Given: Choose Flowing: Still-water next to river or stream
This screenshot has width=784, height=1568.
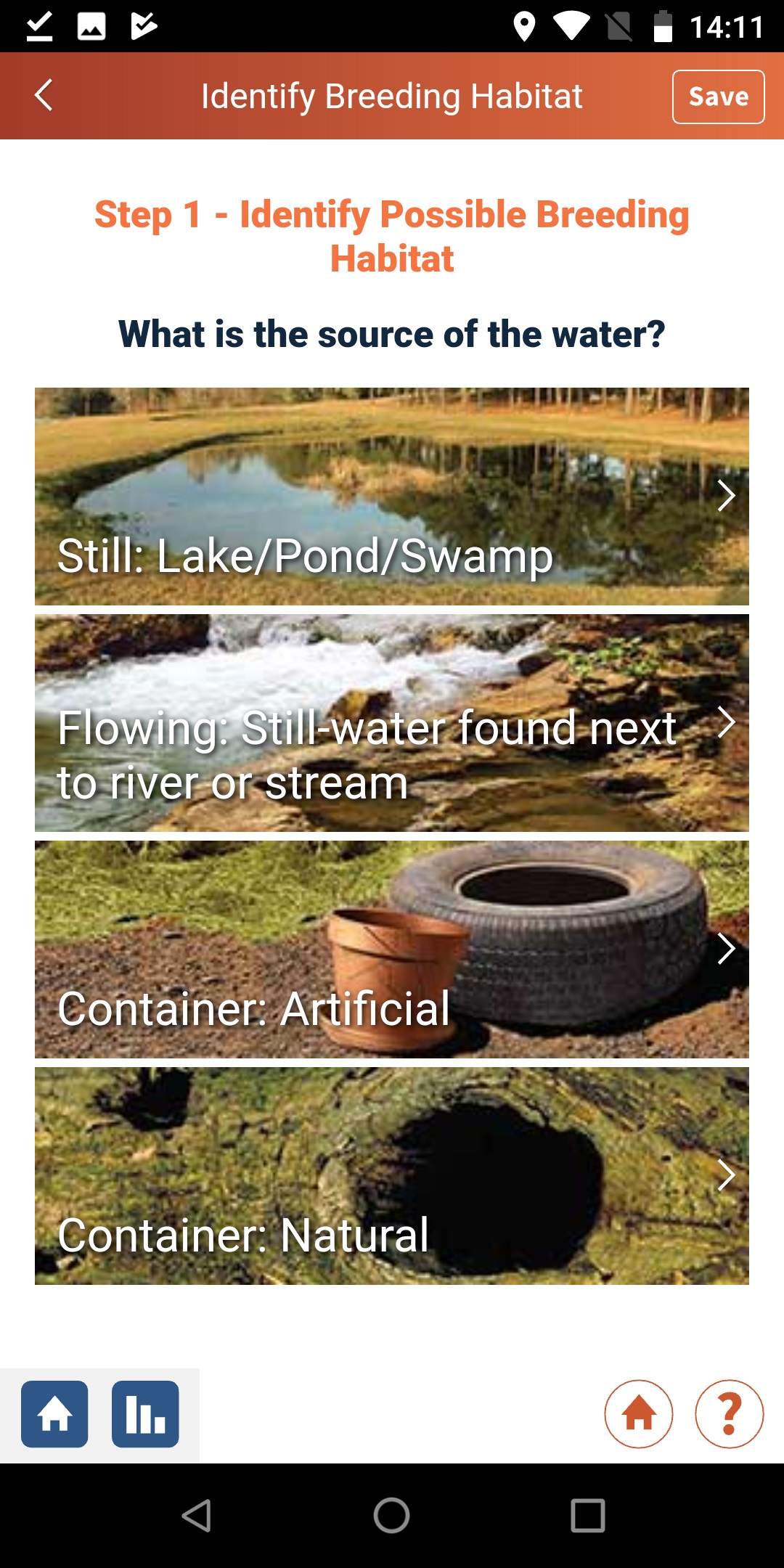Looking at the screenshot, I should 392,723.
